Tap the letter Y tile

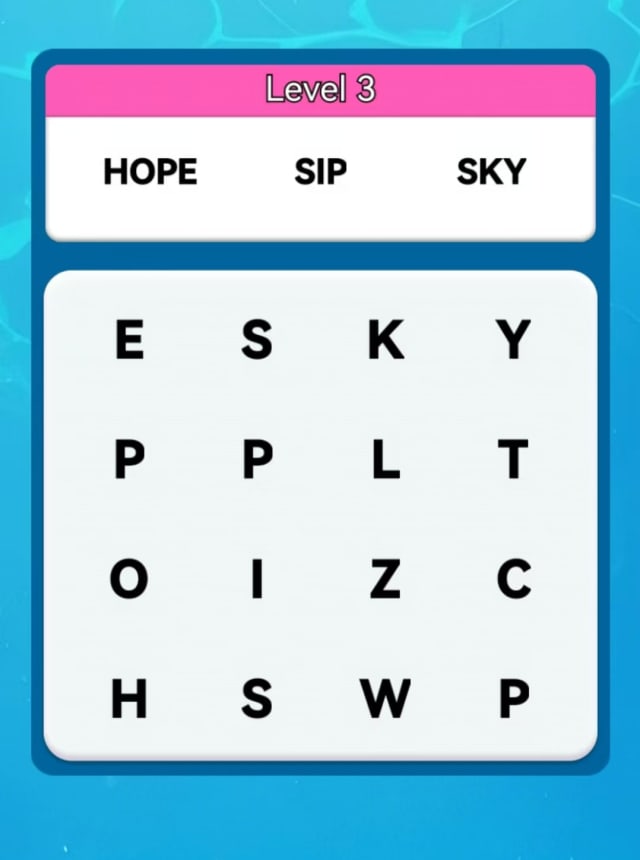point(513,341)
